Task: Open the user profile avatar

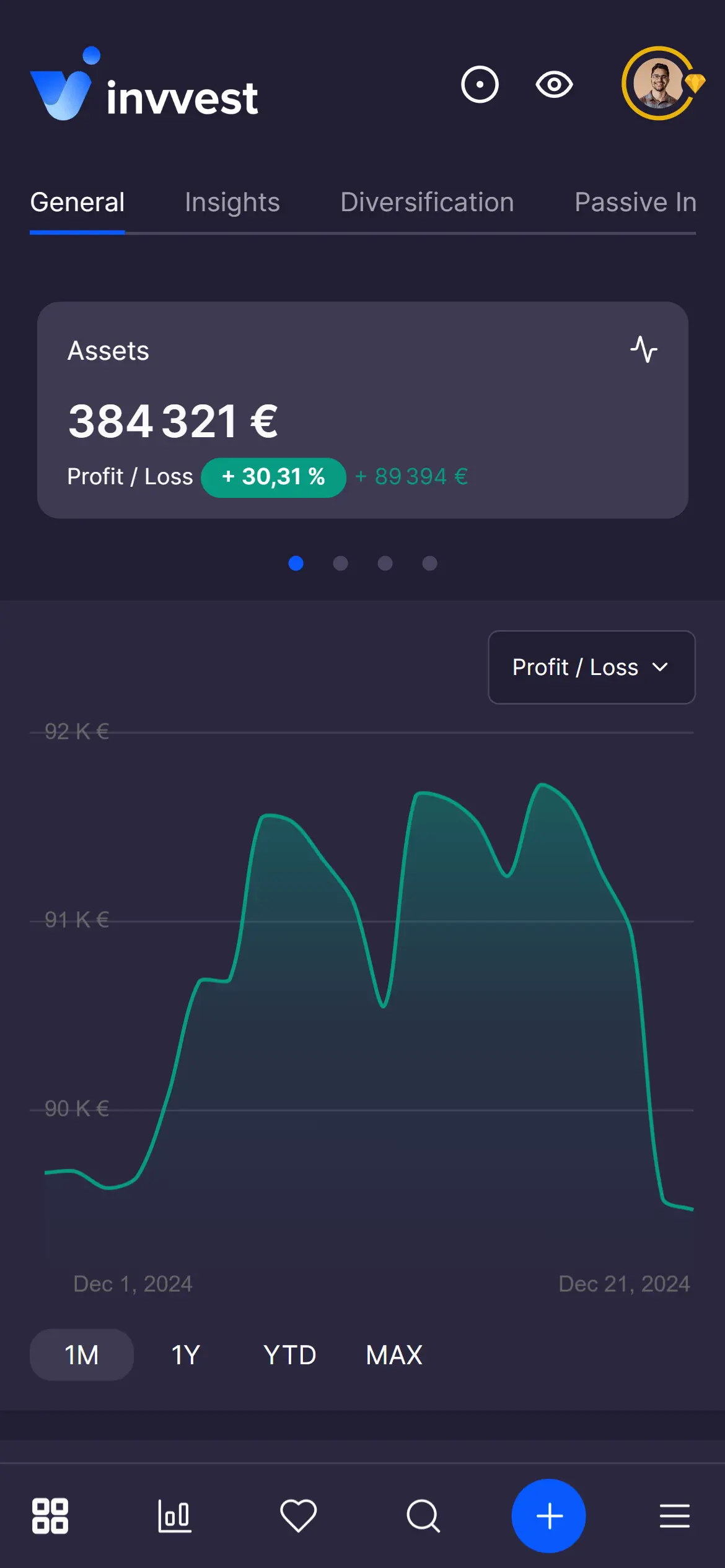Action: (659, 83)
